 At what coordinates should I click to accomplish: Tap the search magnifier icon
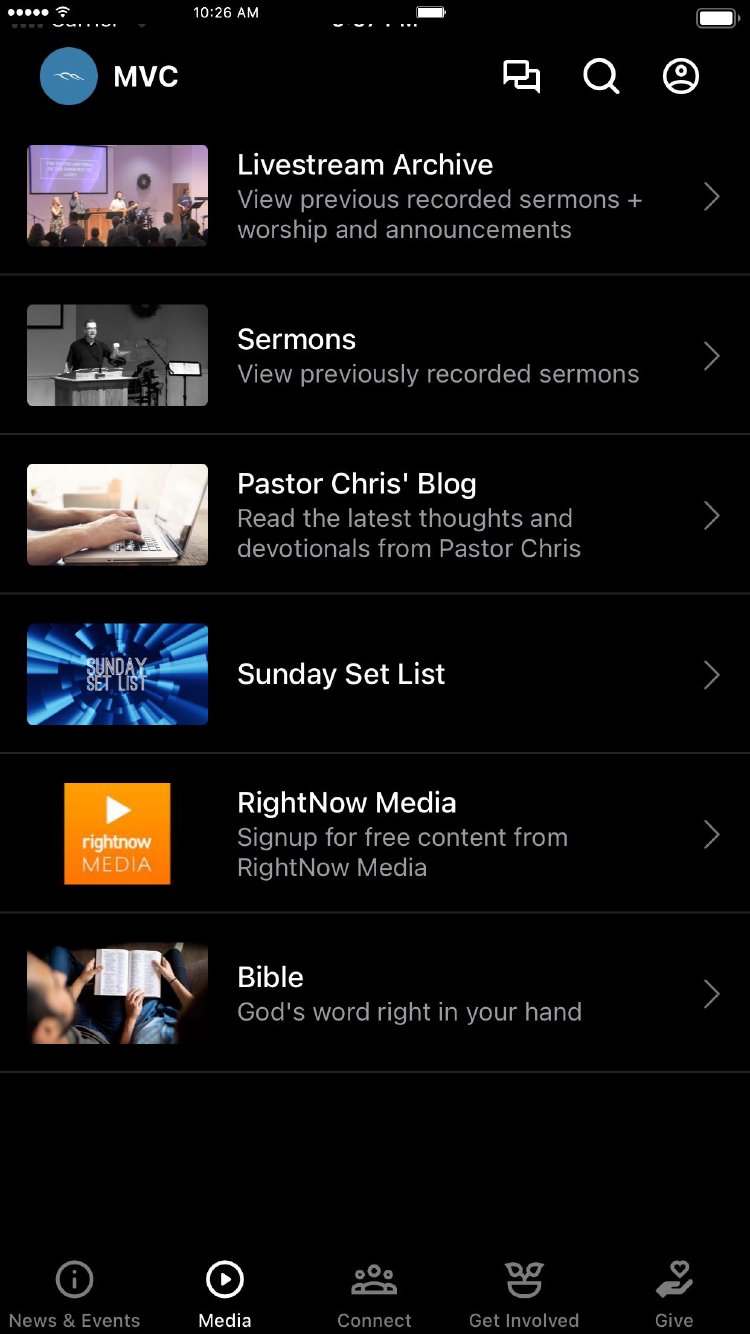pos(601,77)
